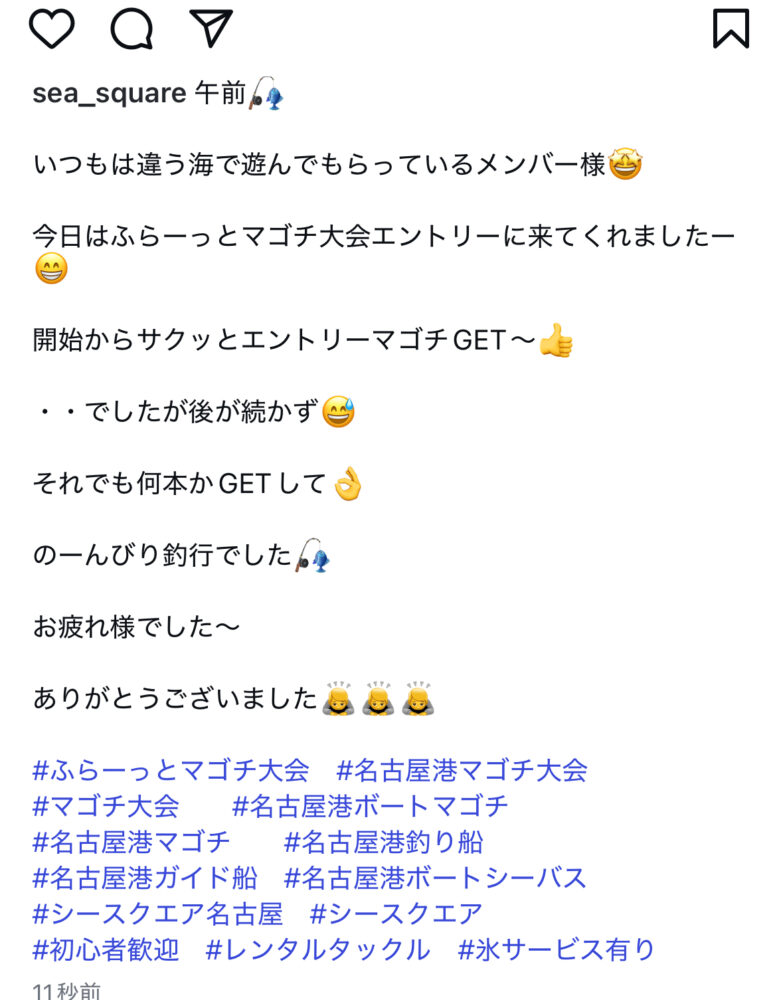Open hashtag #名古屋港釣り船
Viewport: 783px width, 1000px height.
tap(384, 842)
